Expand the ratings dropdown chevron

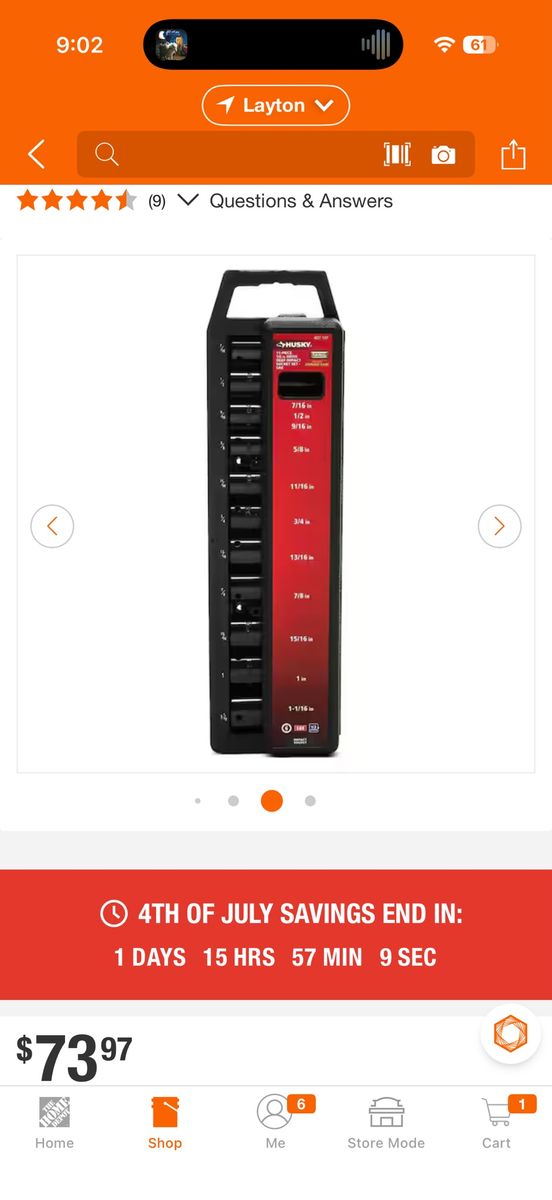[187, 200]
